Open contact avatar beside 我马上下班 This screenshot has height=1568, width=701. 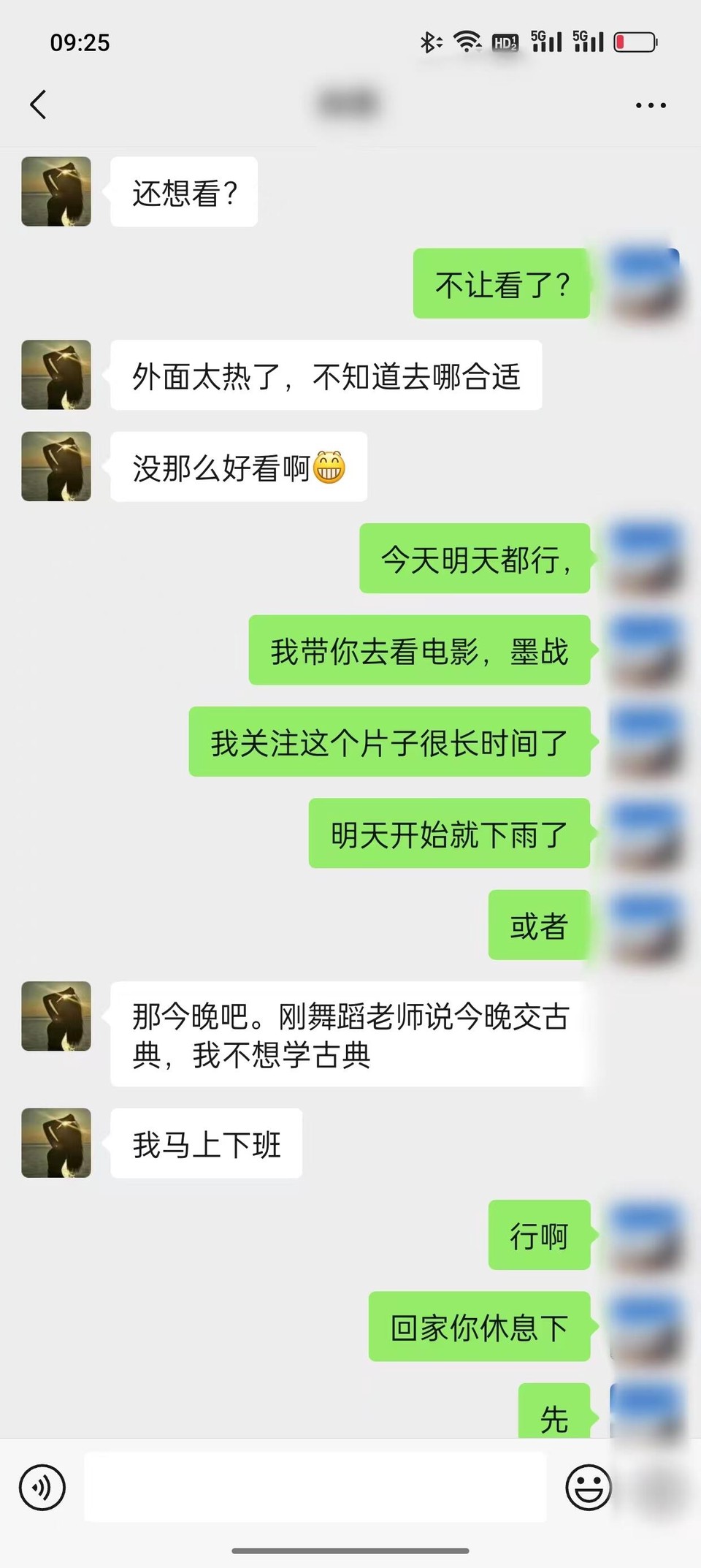56,1143
